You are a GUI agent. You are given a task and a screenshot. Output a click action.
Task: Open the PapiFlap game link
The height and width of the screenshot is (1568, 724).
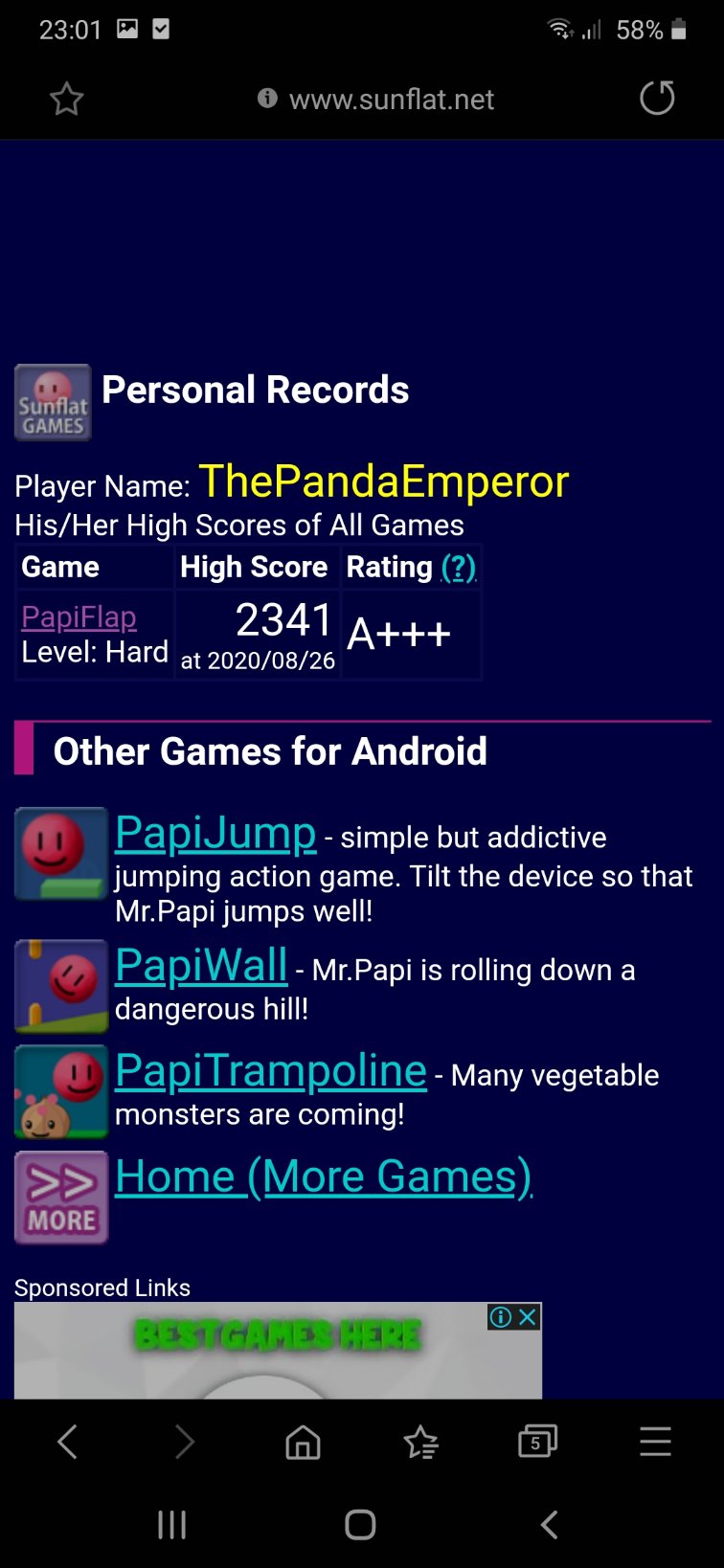(x=79, y=617)
